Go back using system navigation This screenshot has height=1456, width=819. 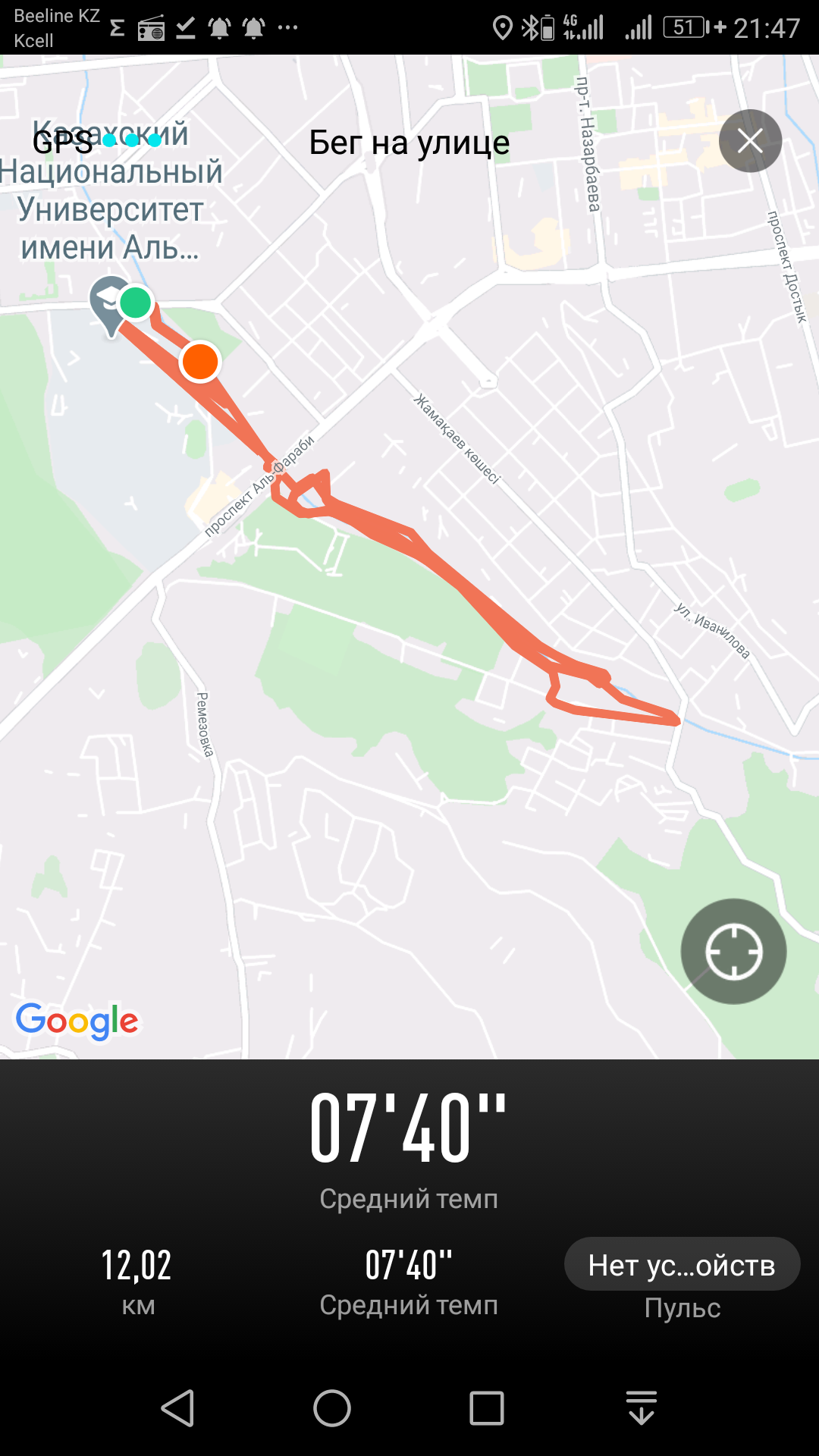178,1408
